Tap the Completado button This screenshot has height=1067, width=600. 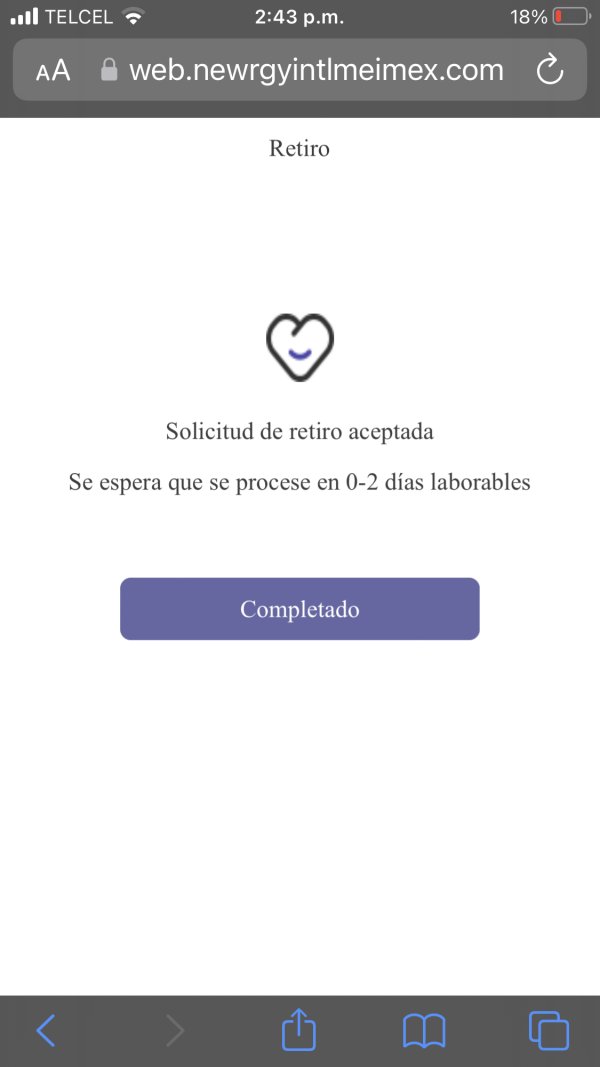tap(299, 608)
